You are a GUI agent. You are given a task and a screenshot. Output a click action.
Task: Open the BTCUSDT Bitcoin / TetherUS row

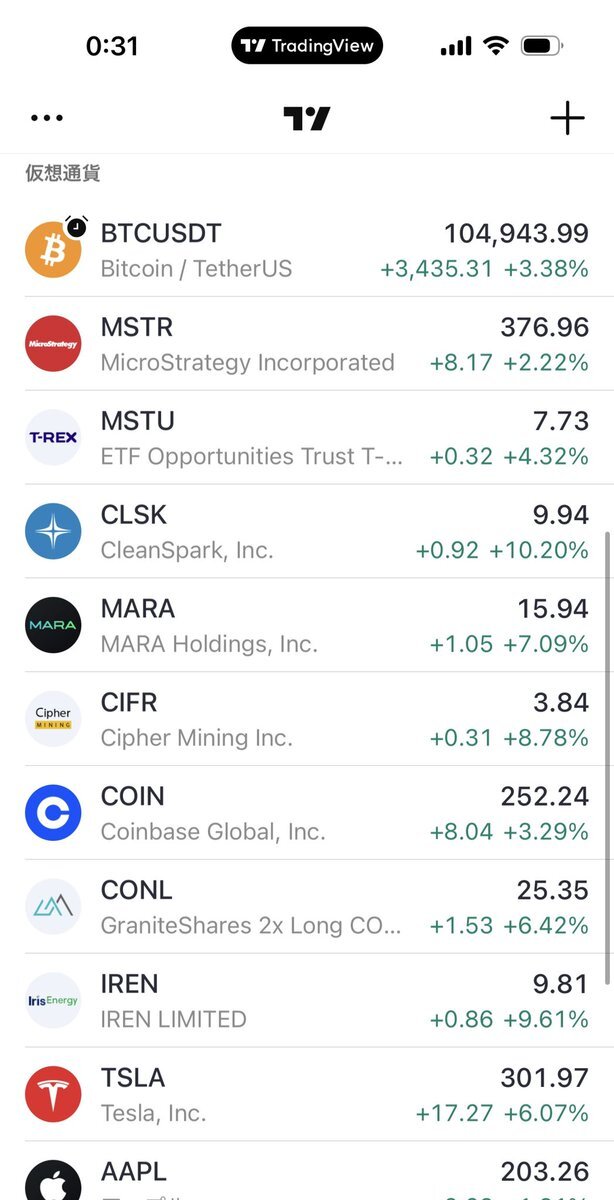[x=307, y=250]
